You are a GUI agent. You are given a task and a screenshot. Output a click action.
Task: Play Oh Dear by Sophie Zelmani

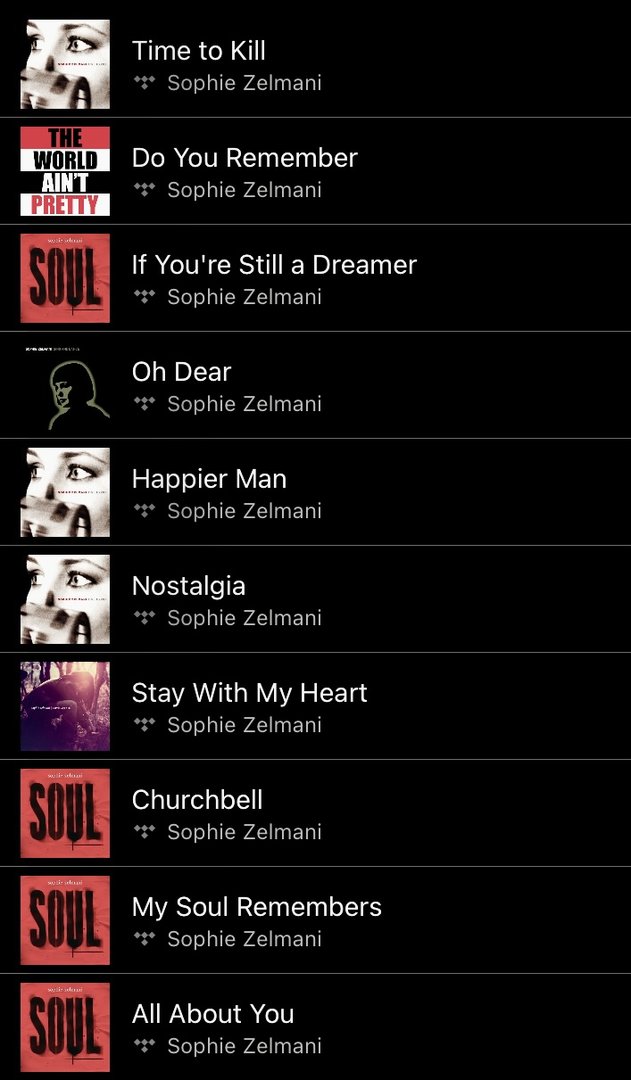(x=182, y=372)
